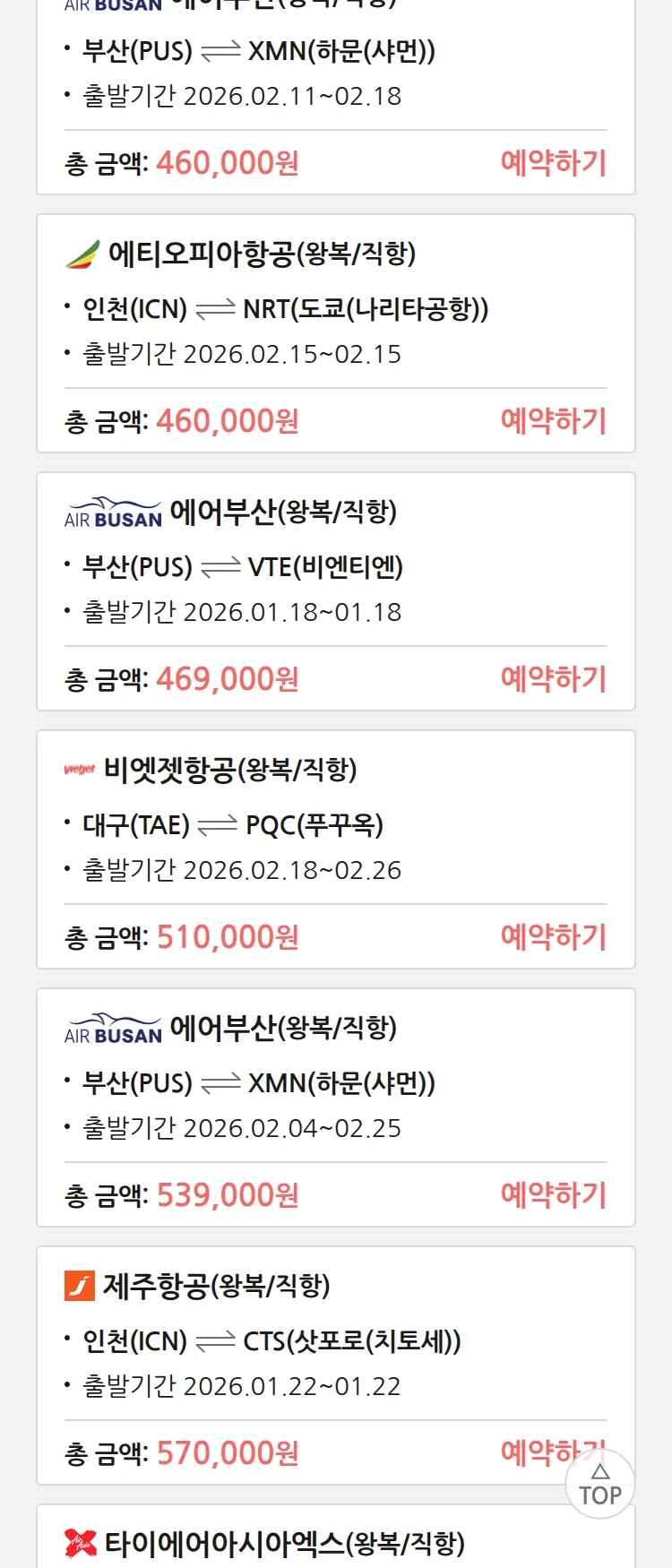Open the Jeju Air Incheon–Sapporo card
Screen dimensions: 672x1568
pos(335,1340)
